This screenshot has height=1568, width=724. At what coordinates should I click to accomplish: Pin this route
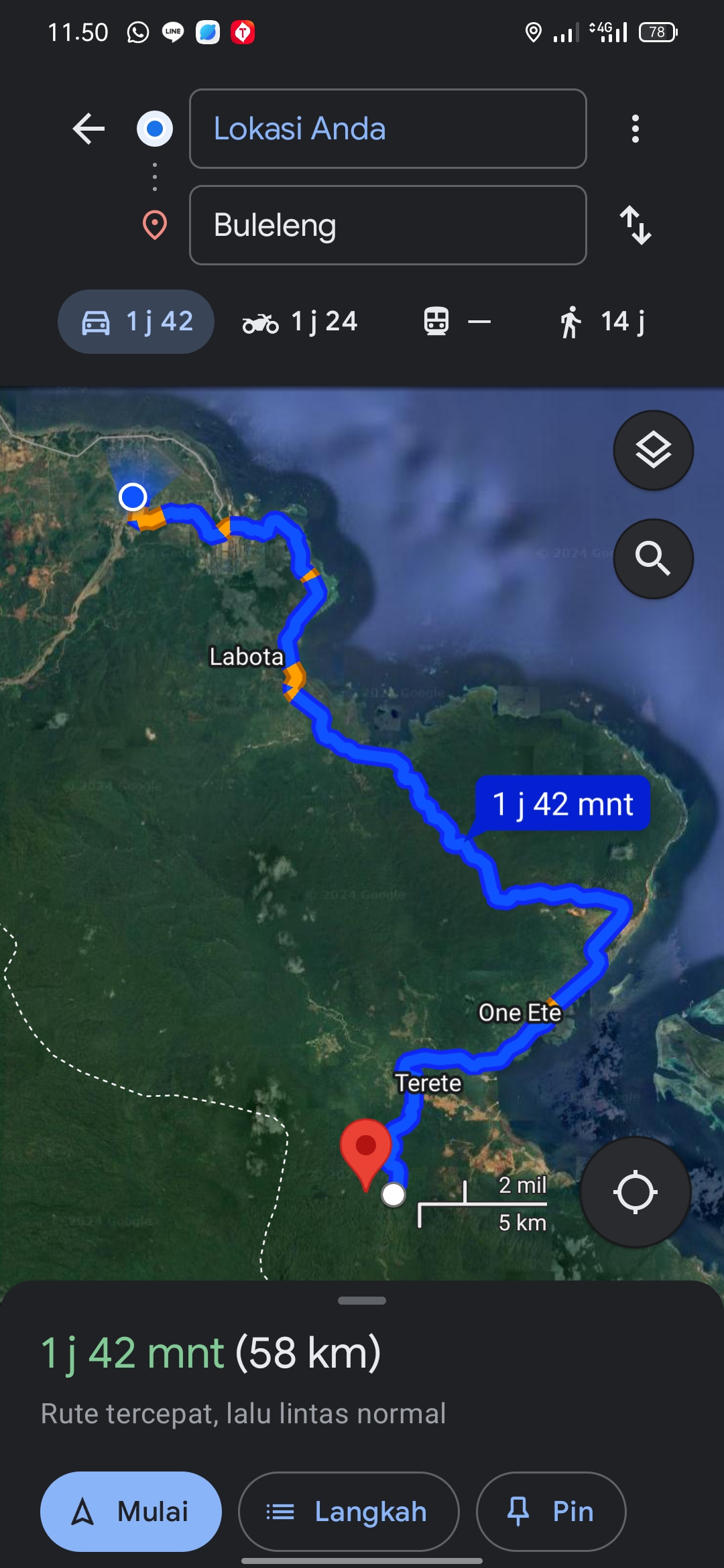click(x=551, y=1512)
